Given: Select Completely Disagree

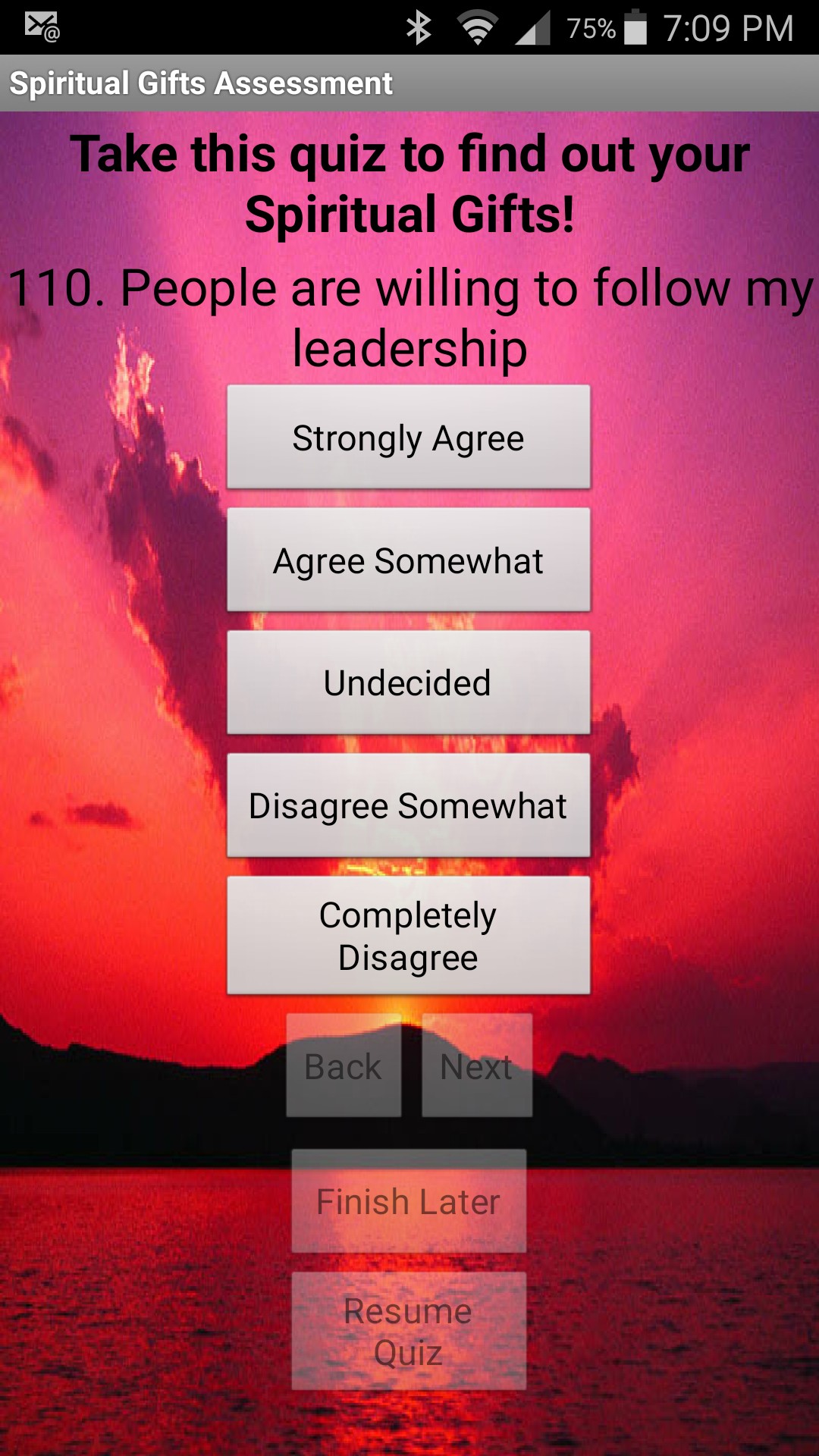Looking at the screenshot, I should point(408,935).
